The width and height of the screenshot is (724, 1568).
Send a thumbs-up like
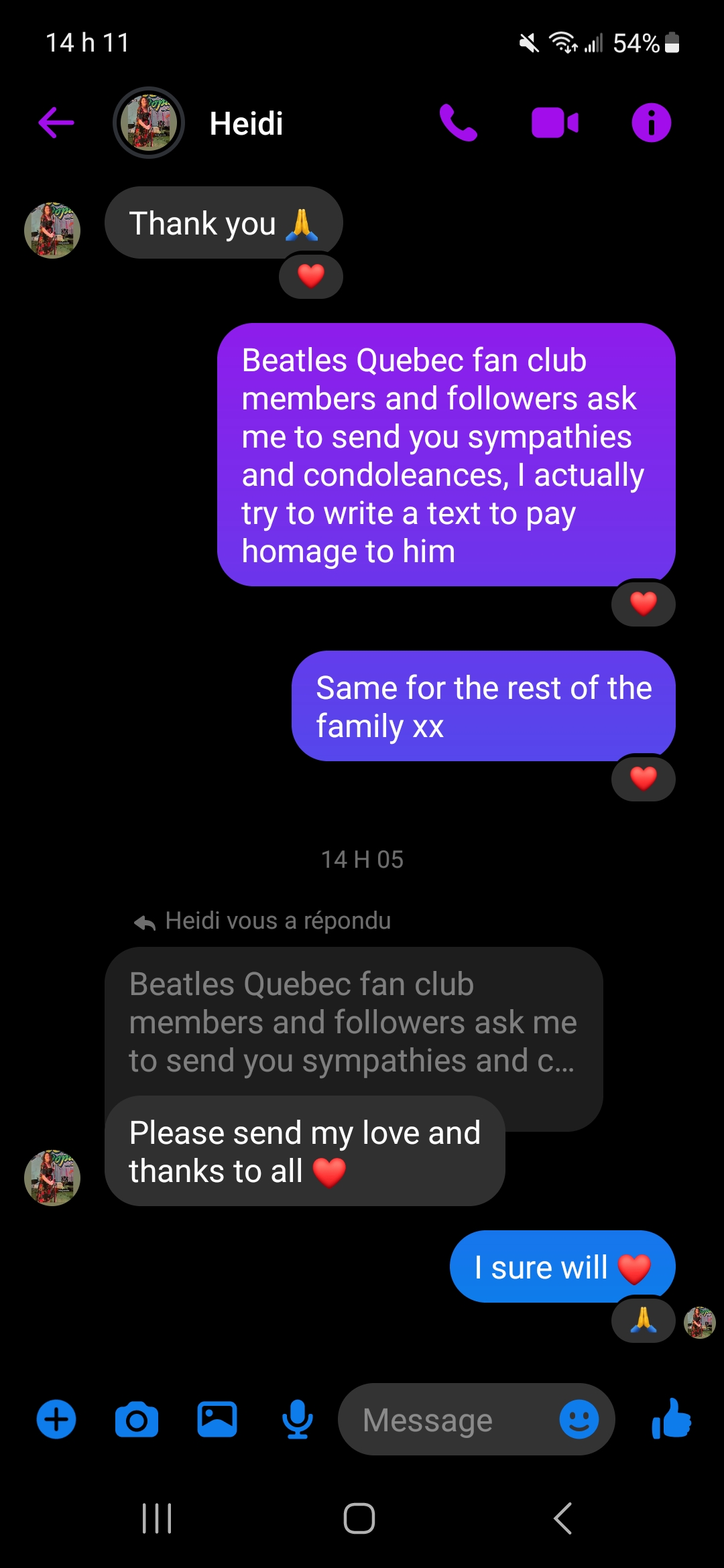672,1419
